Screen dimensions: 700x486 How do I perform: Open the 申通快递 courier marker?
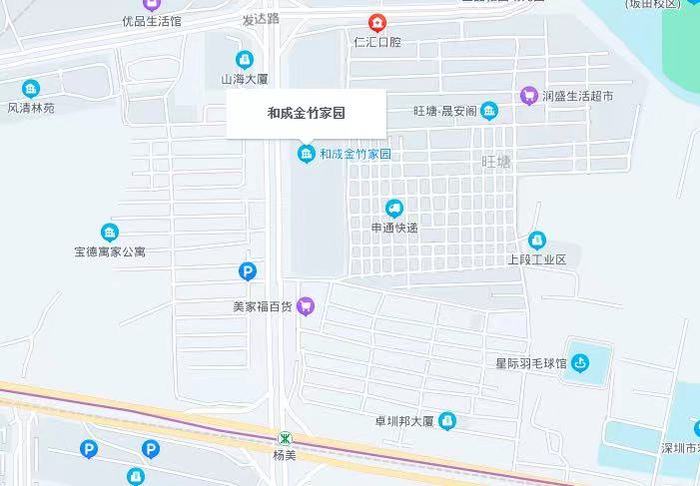[x=394, y=209]
